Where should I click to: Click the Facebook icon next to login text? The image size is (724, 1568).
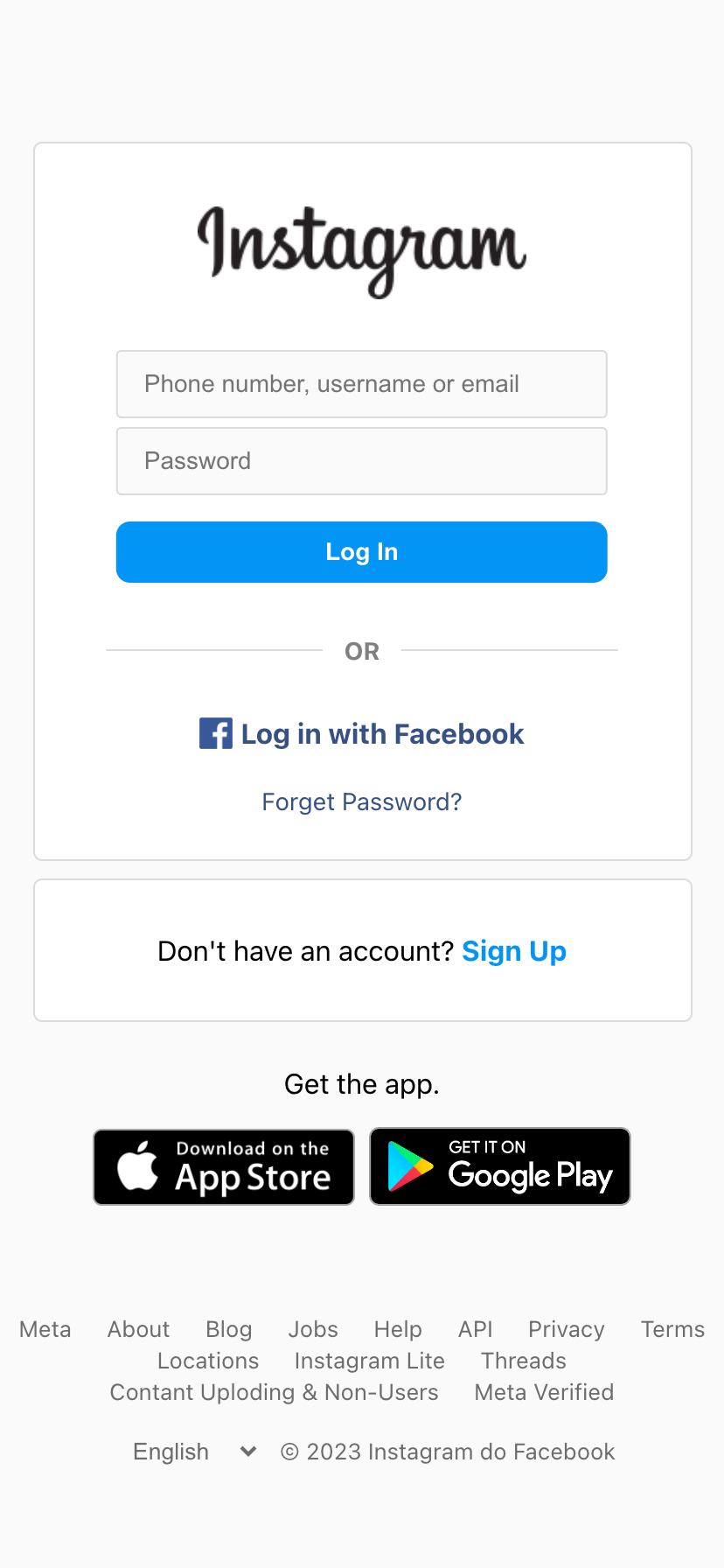(x=215, y=733)
